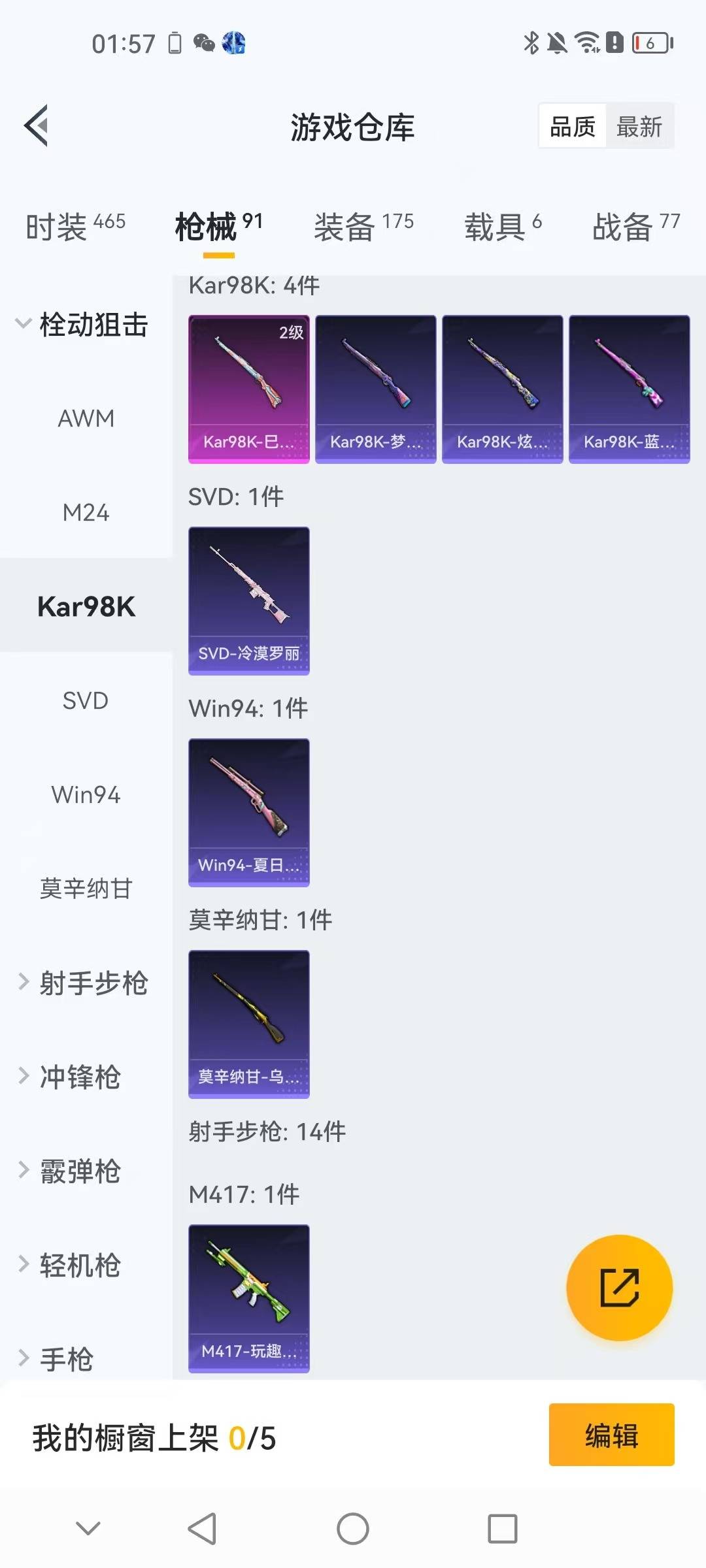Expand the 射手步枪 category
Image resolution: width=706 pixels, height=1568 pixels.
coord(92,982)
